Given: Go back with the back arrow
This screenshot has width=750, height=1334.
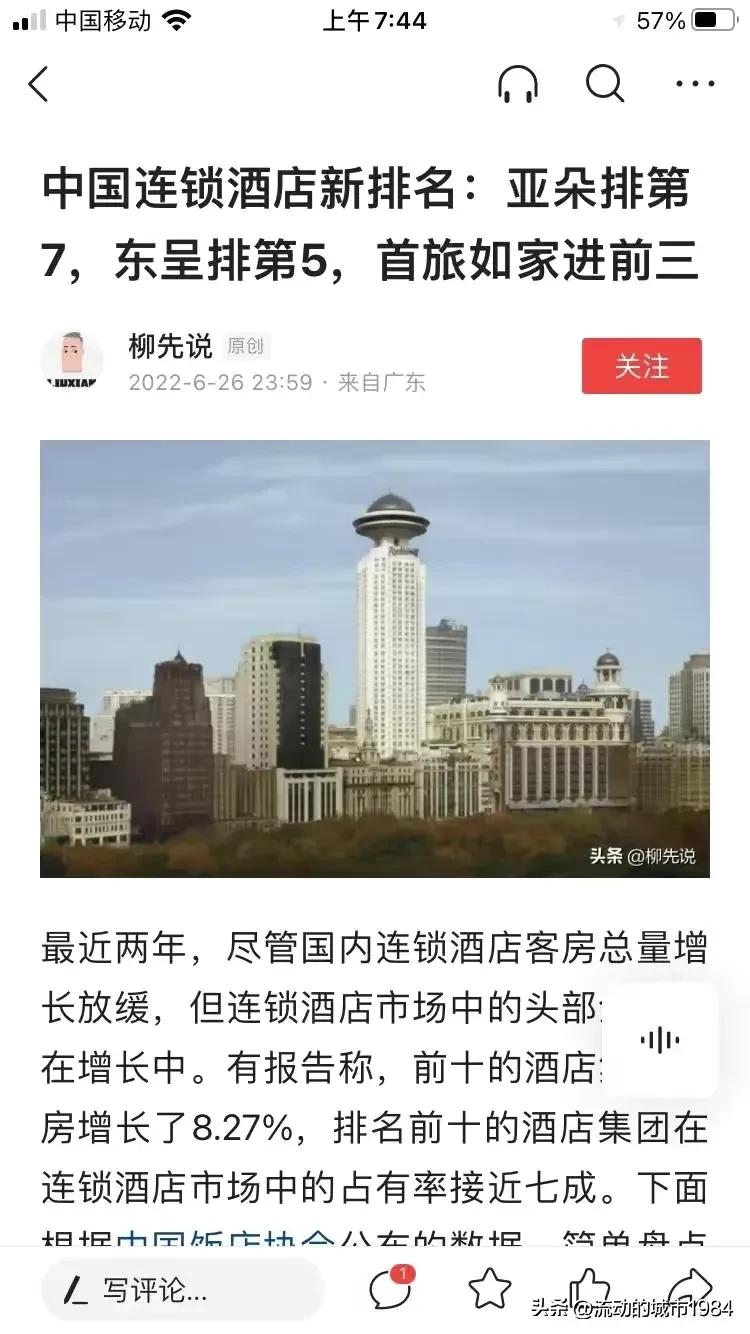Looking at the screenshot, I should click(x=39, y=85).
